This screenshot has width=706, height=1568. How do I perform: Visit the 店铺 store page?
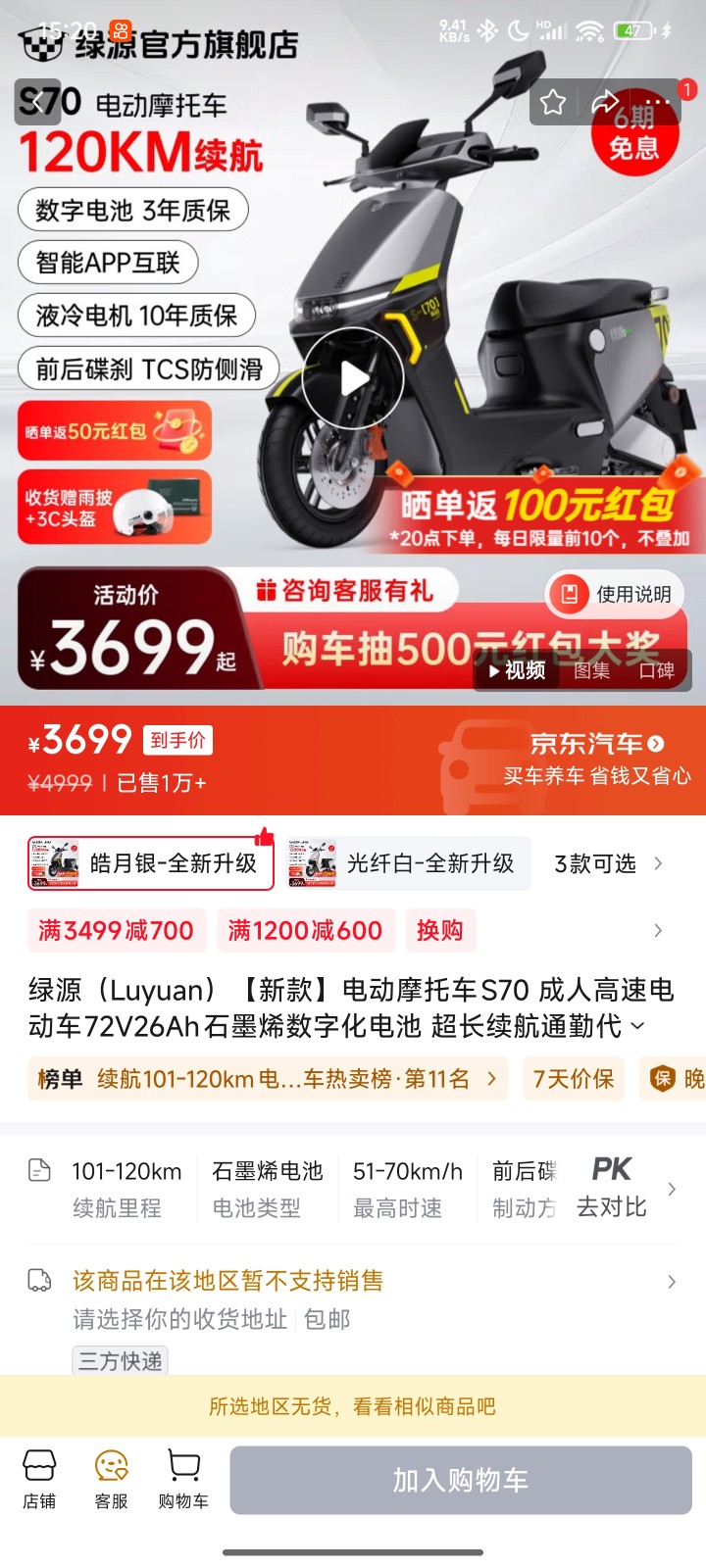[39, 1480]
